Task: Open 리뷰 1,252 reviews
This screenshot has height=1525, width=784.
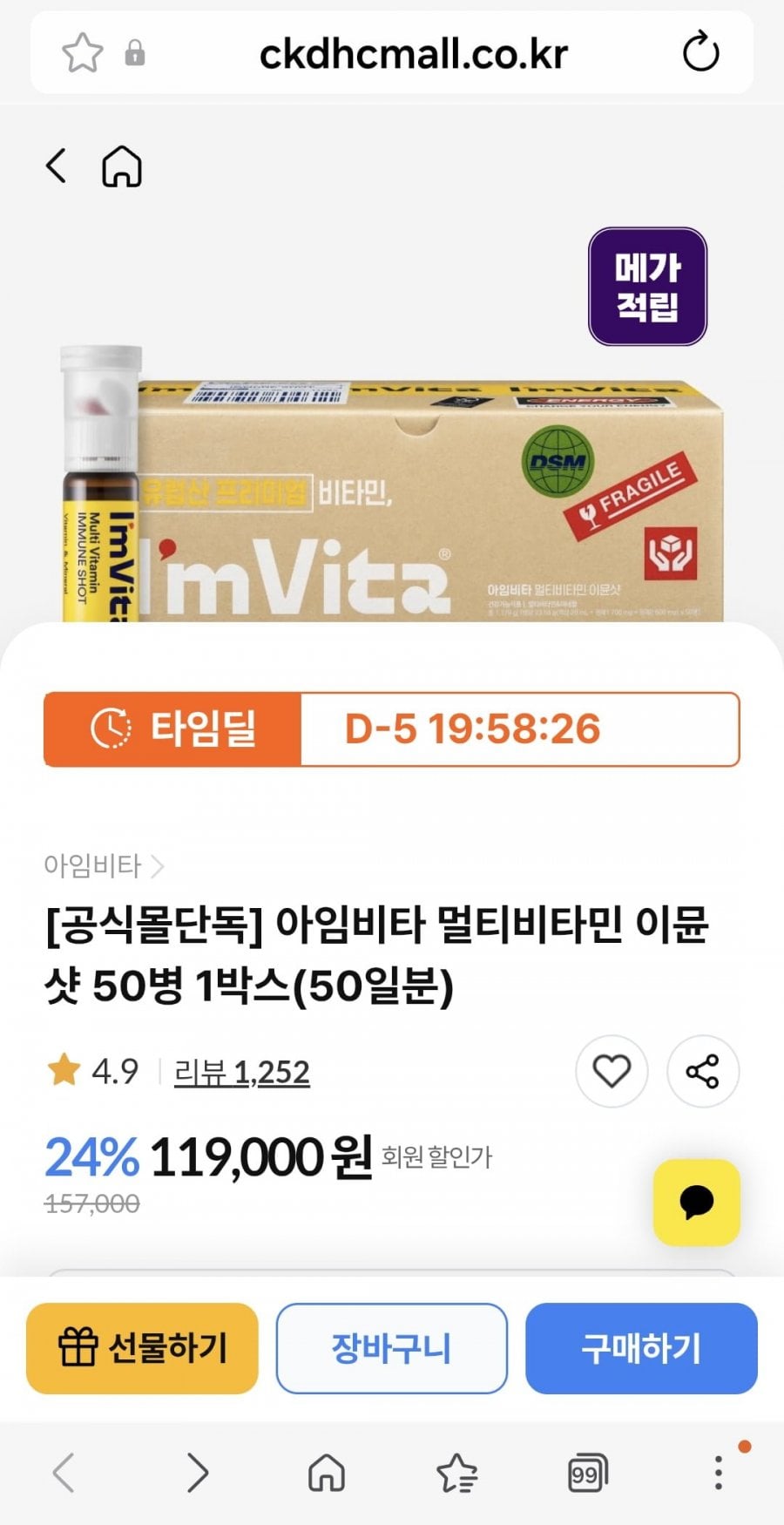Action: pos(242,1072)
